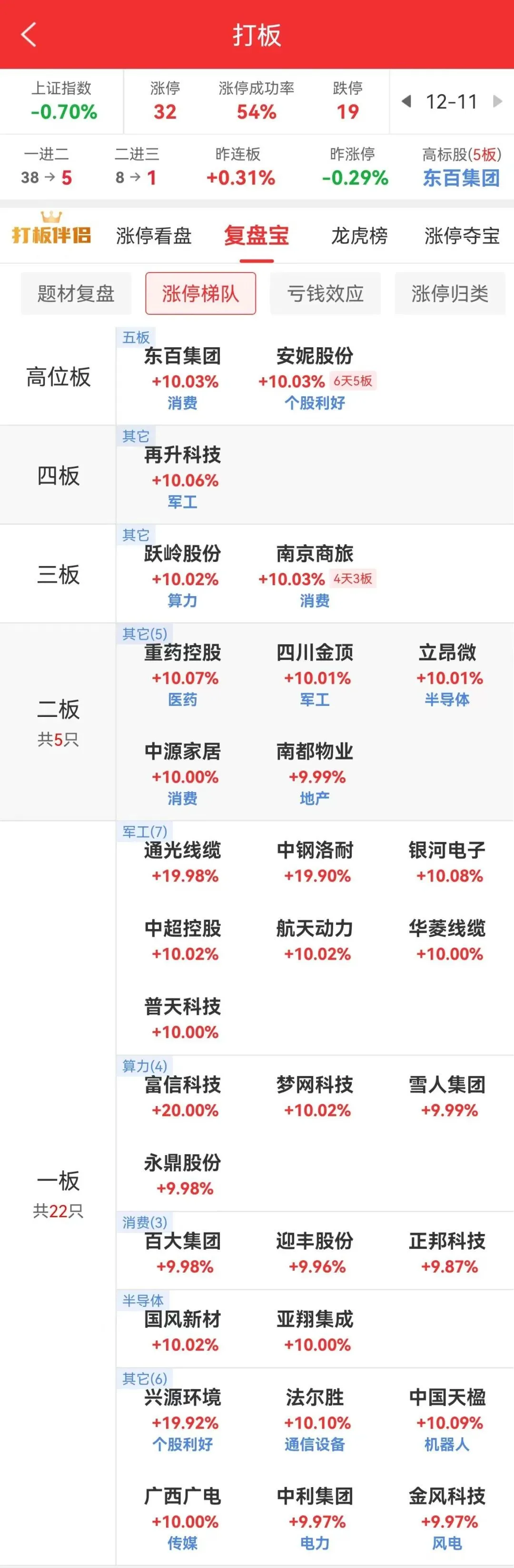Open 金风科技 stock page
The image size is (514, 1568).
click(447, 1496)
